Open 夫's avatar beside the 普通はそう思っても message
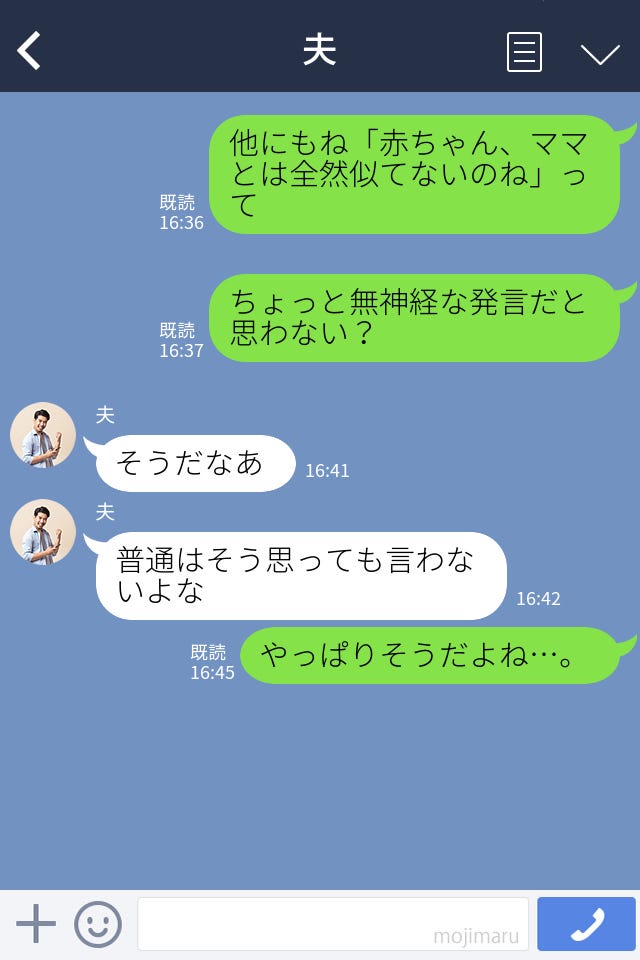 click(43, 532)
